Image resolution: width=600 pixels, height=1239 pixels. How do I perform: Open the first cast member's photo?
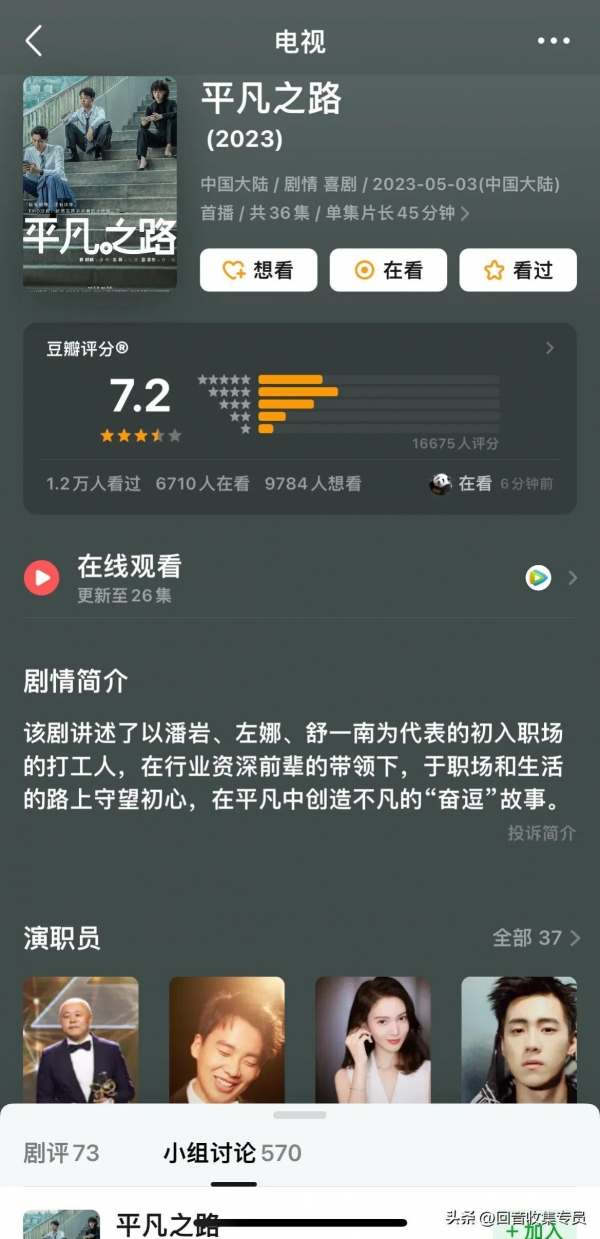click(81, 1040)
